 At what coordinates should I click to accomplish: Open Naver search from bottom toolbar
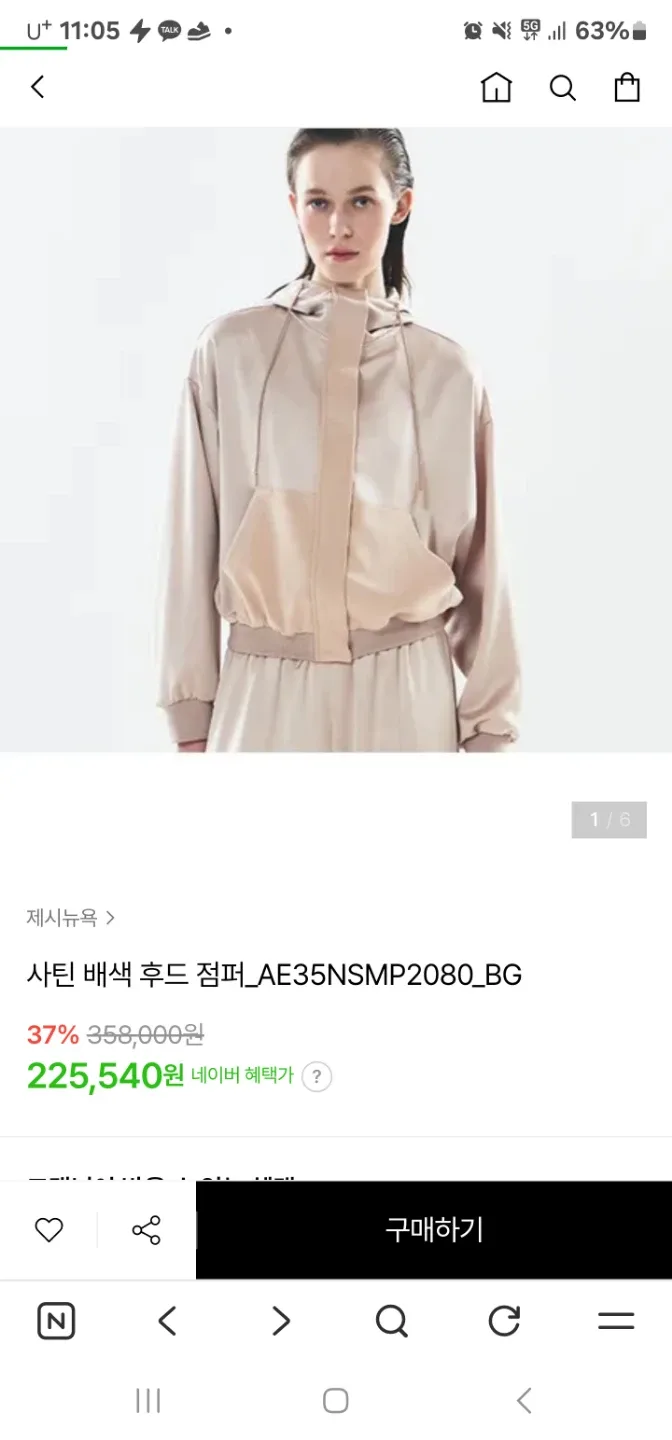[x=392, y=1321]
